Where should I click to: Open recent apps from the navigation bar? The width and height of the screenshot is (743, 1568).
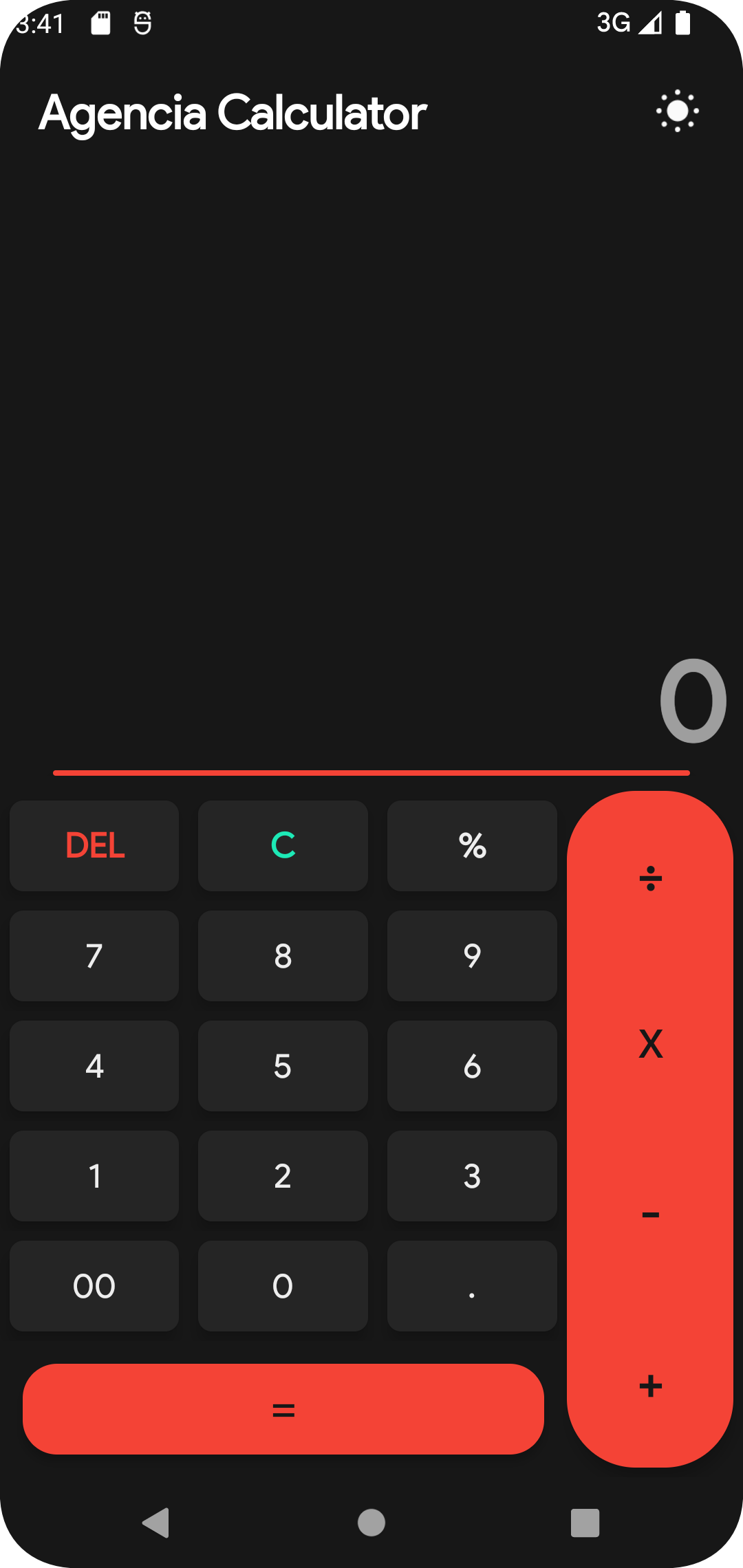click(585, 1523)
